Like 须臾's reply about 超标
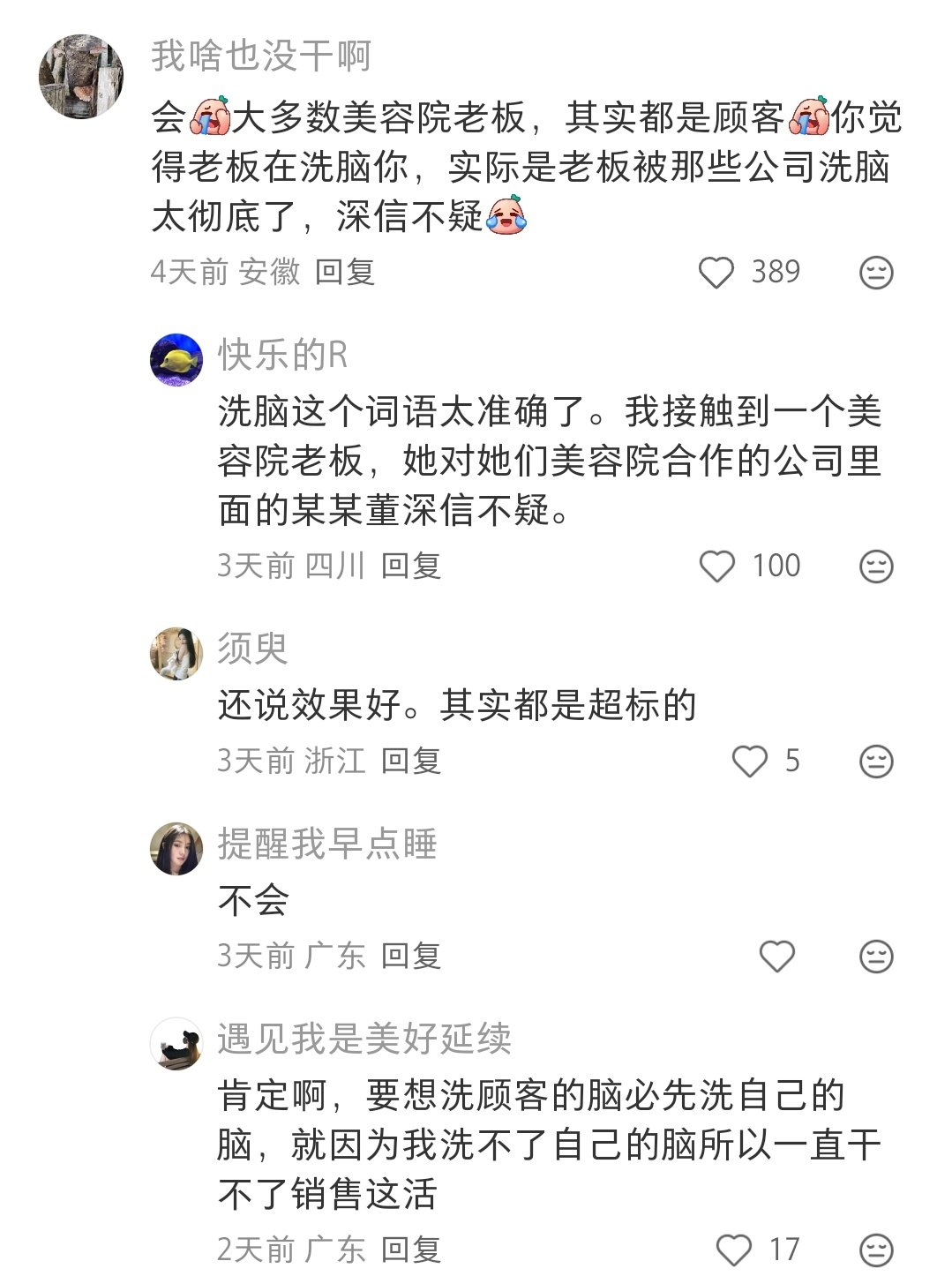 (x=750, y=762)
